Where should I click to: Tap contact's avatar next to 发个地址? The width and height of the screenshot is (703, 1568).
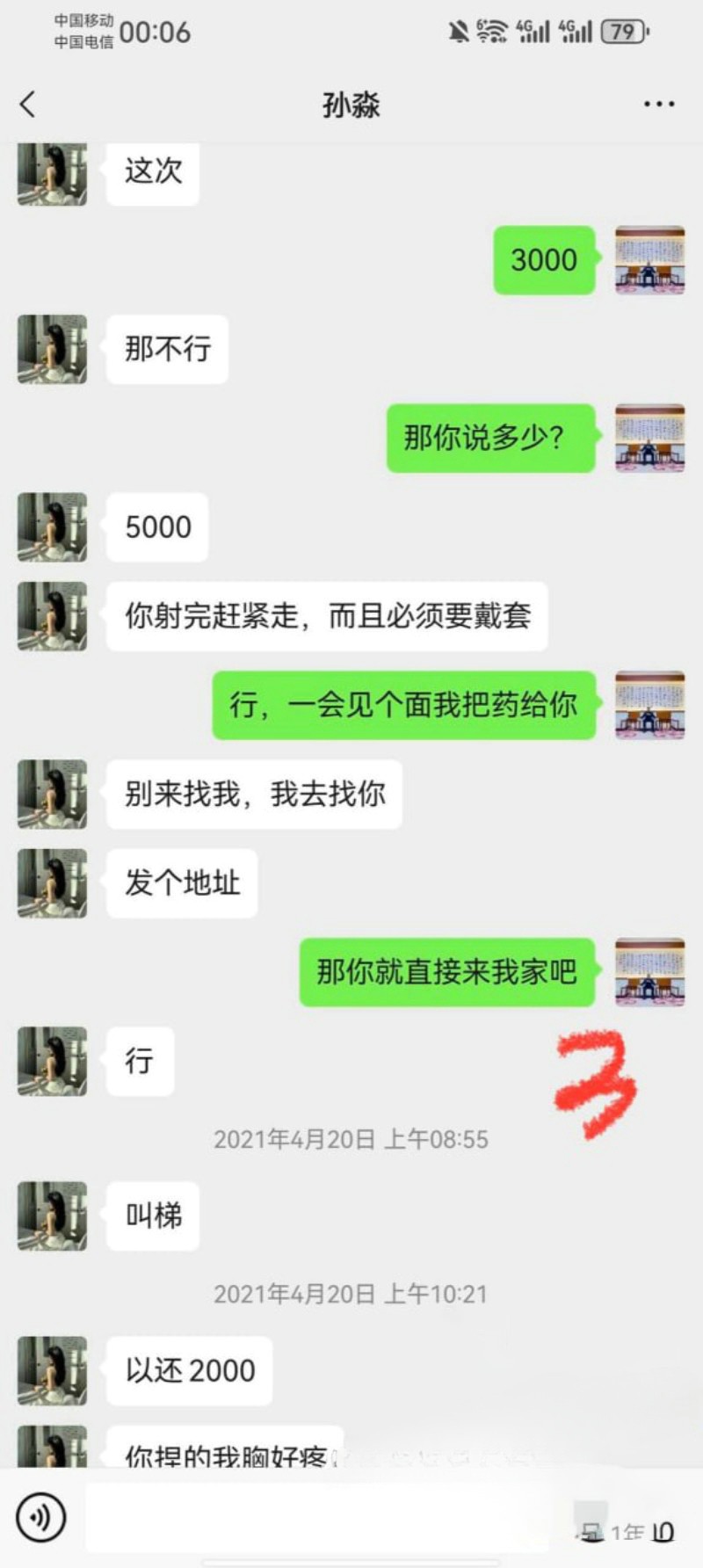(53, 882)
